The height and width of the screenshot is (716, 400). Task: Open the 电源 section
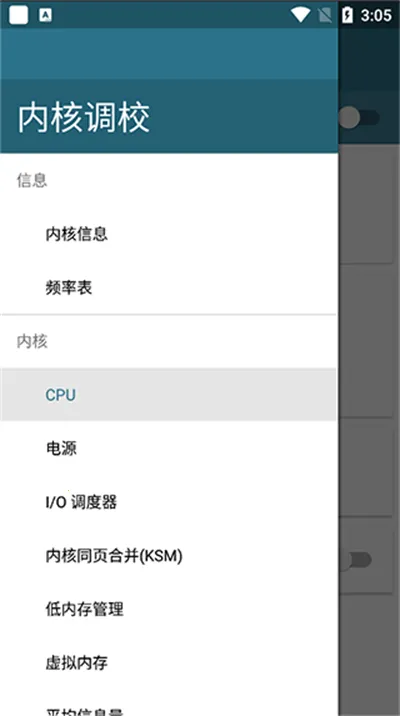(168, 448)
